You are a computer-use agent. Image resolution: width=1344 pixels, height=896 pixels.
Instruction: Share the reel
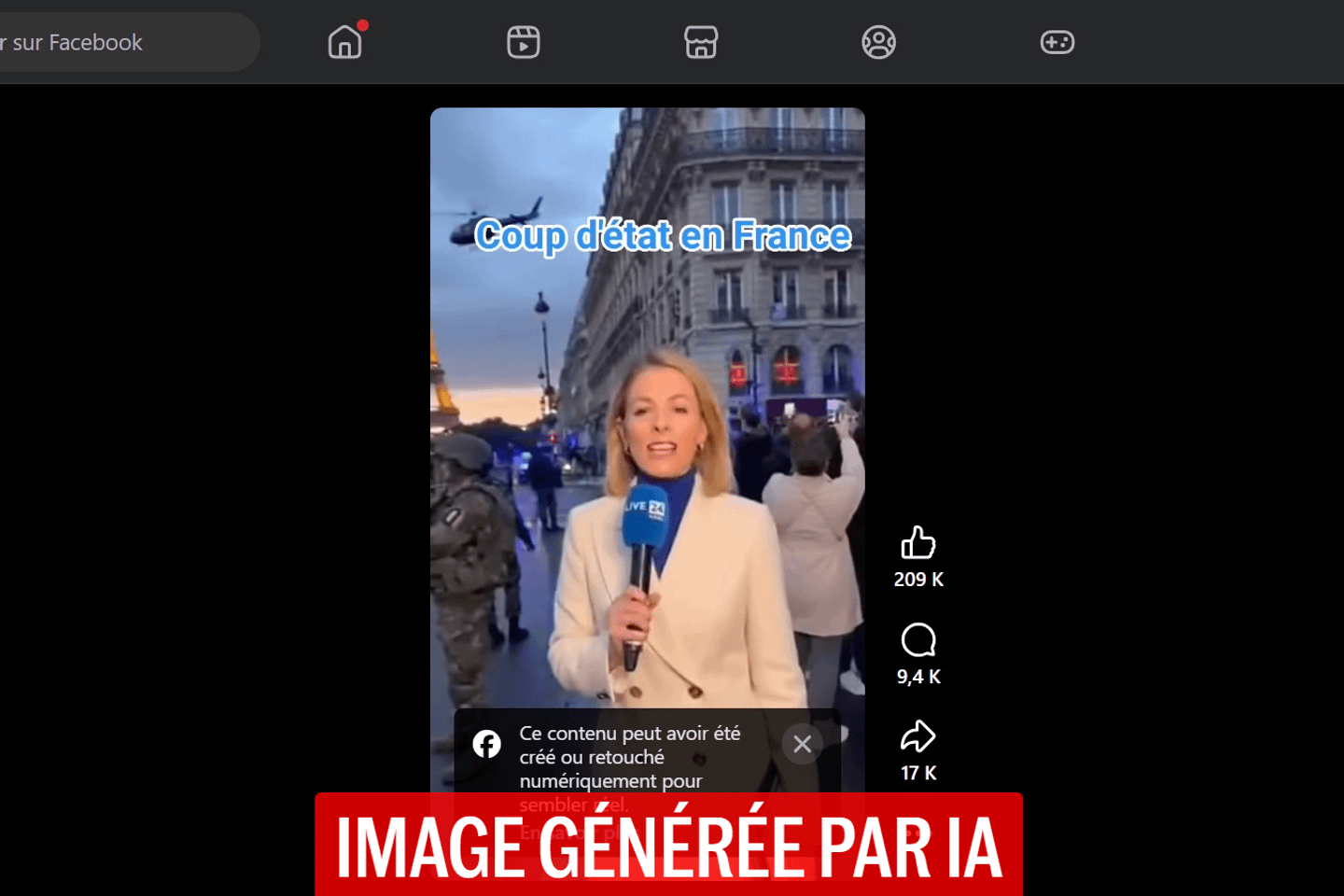(x=918, y=736)
